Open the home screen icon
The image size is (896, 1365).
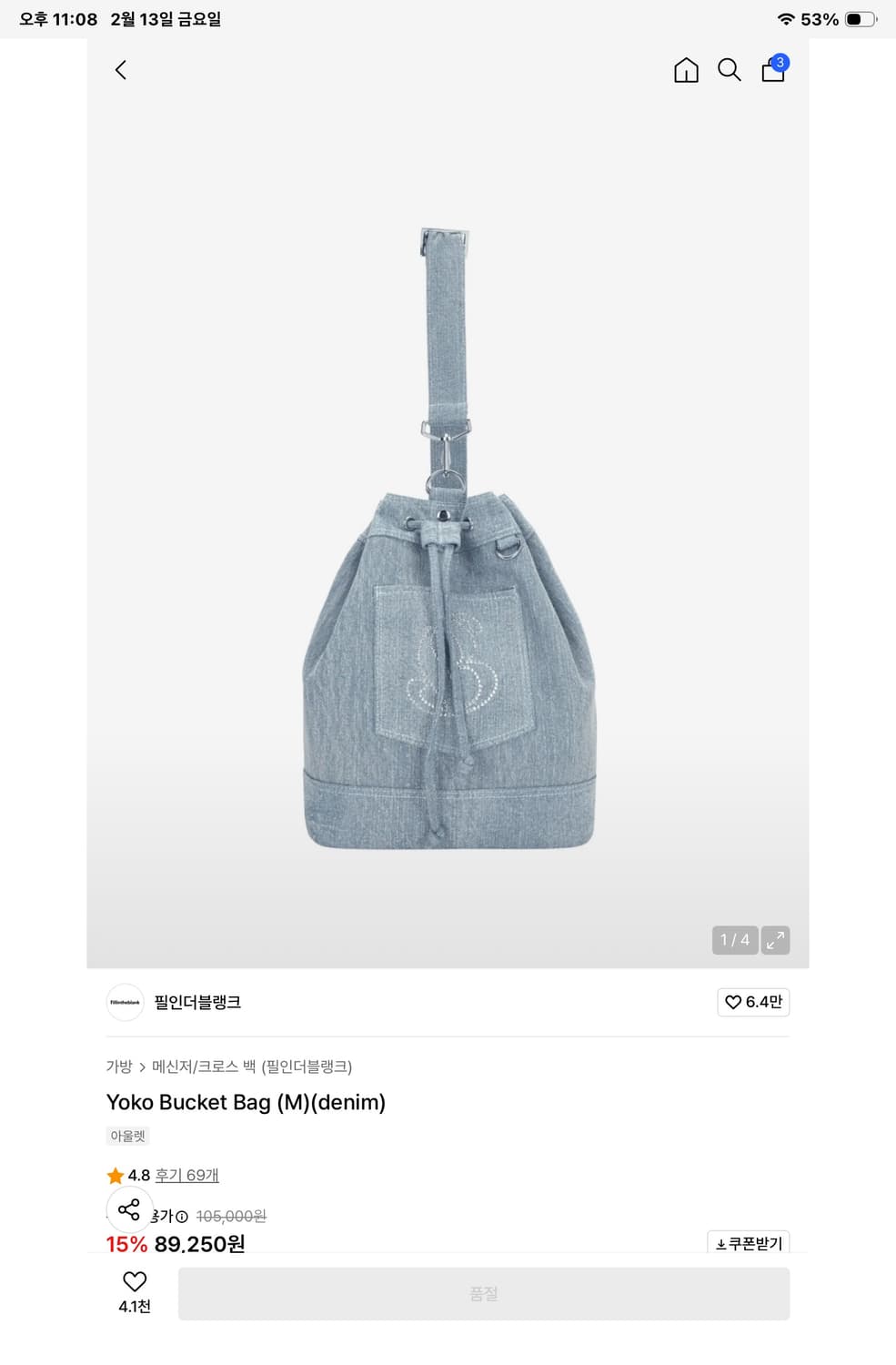click(x=687, y=70)
